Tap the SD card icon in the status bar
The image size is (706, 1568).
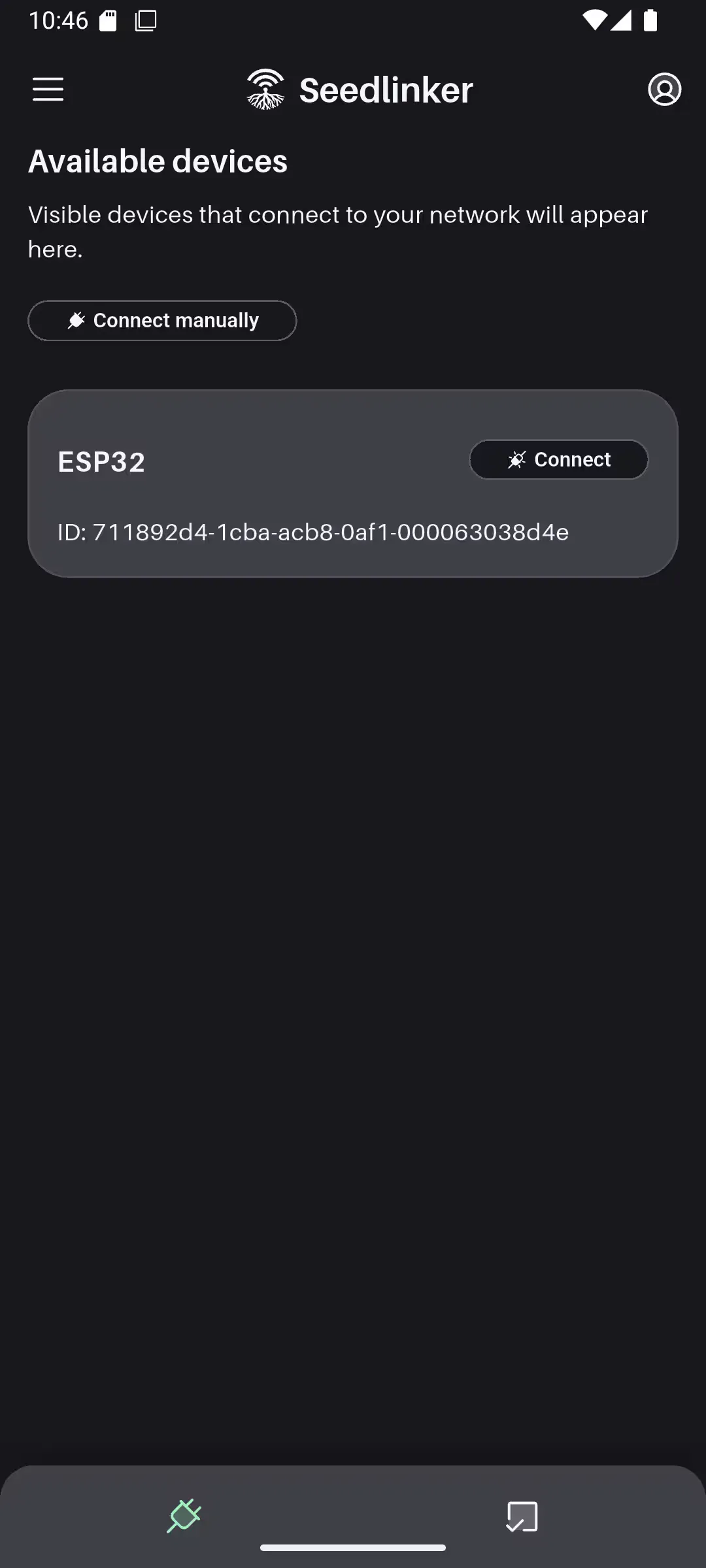click(x=109, y=21)
